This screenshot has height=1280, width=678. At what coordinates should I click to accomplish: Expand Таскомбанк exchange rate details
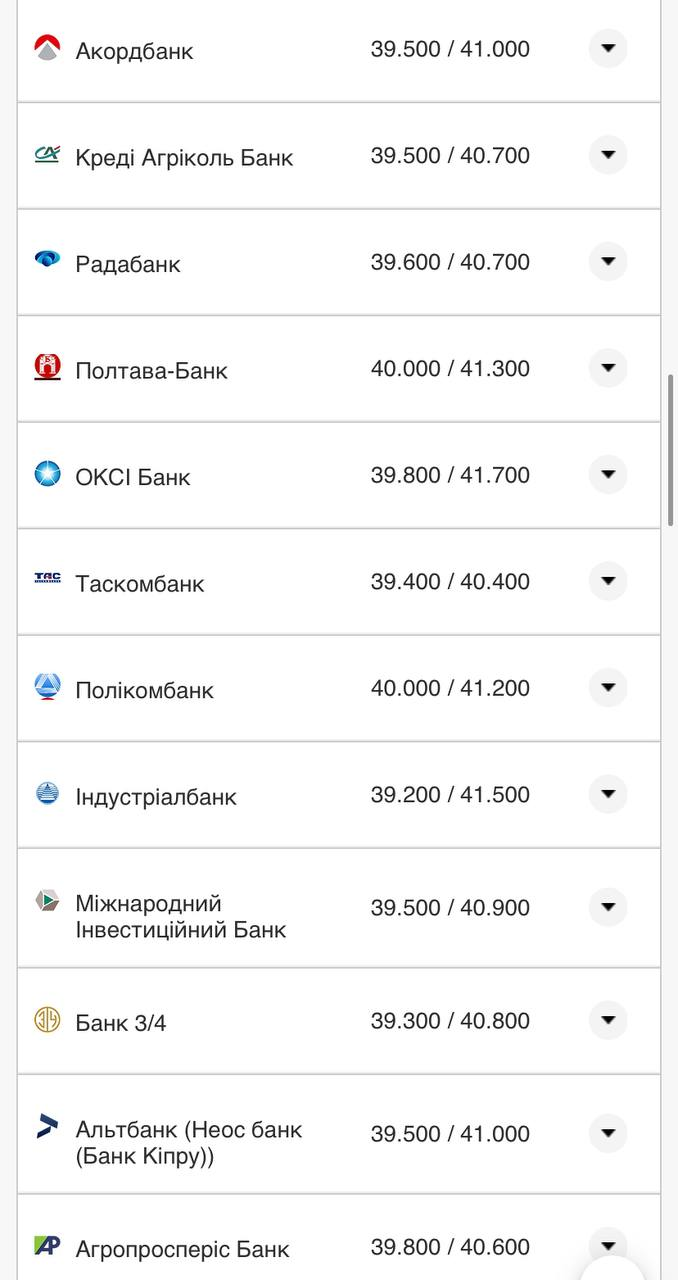click(x=607, y=581)
